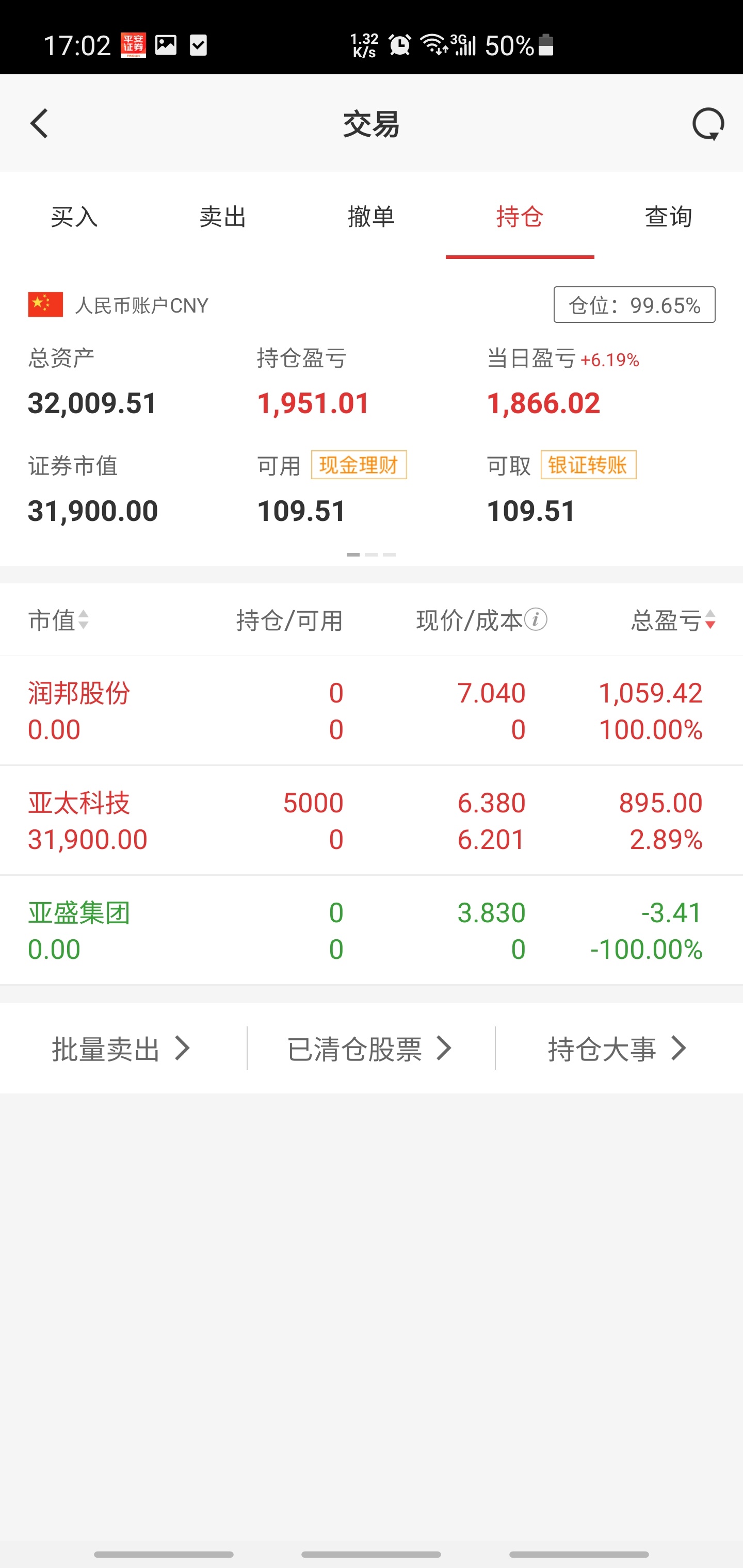This screenshot has width=743, height=1568.
Task: Open the 现价/成本 info ⓘ icon
Action: (x=536, y=619)
